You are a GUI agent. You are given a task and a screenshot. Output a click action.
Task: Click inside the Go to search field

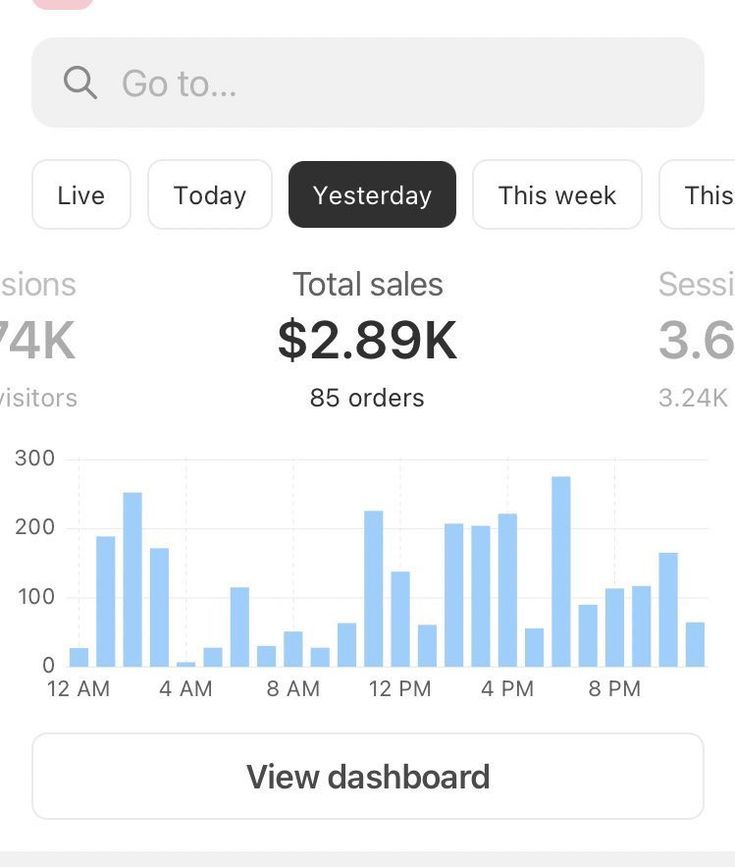[300, 83]
